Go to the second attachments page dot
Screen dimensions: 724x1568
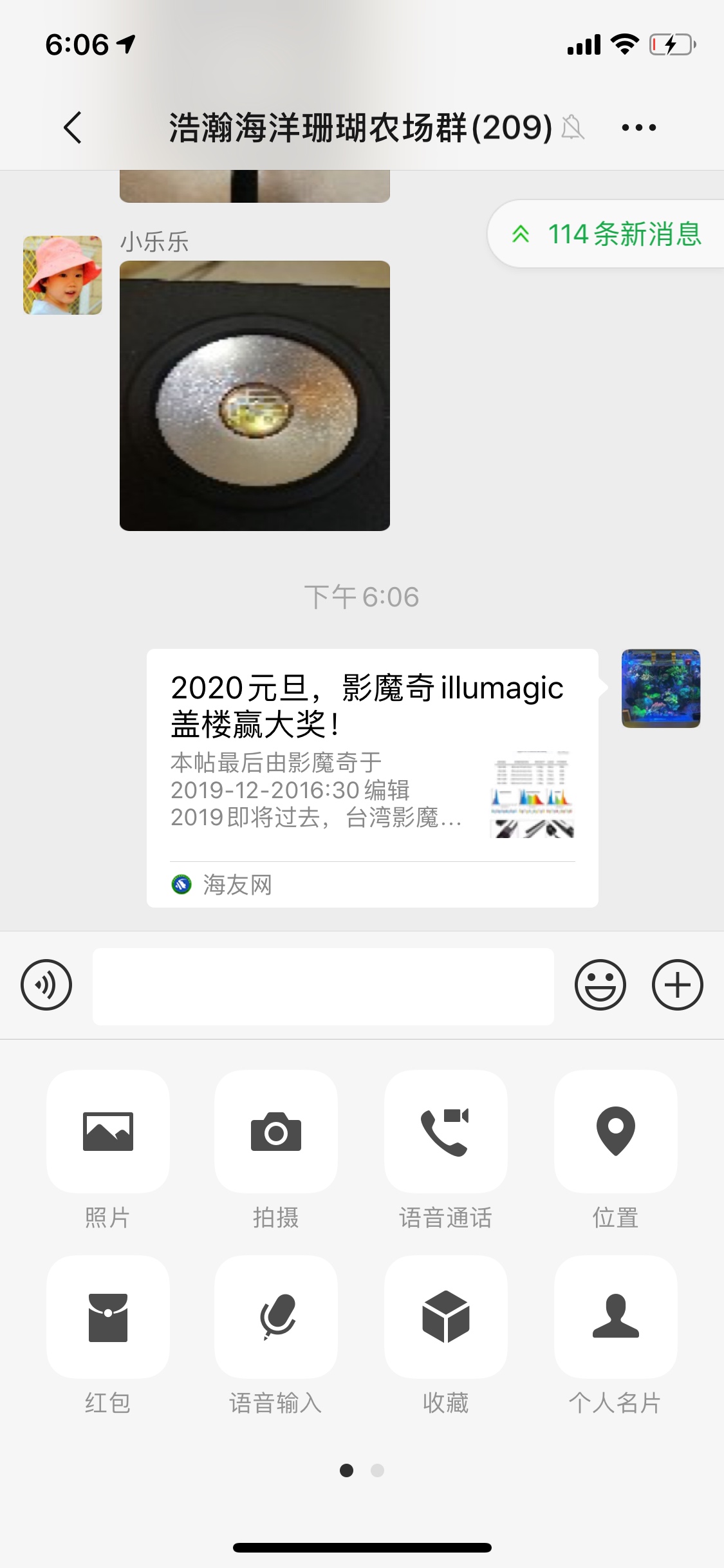pos(378,1470)
